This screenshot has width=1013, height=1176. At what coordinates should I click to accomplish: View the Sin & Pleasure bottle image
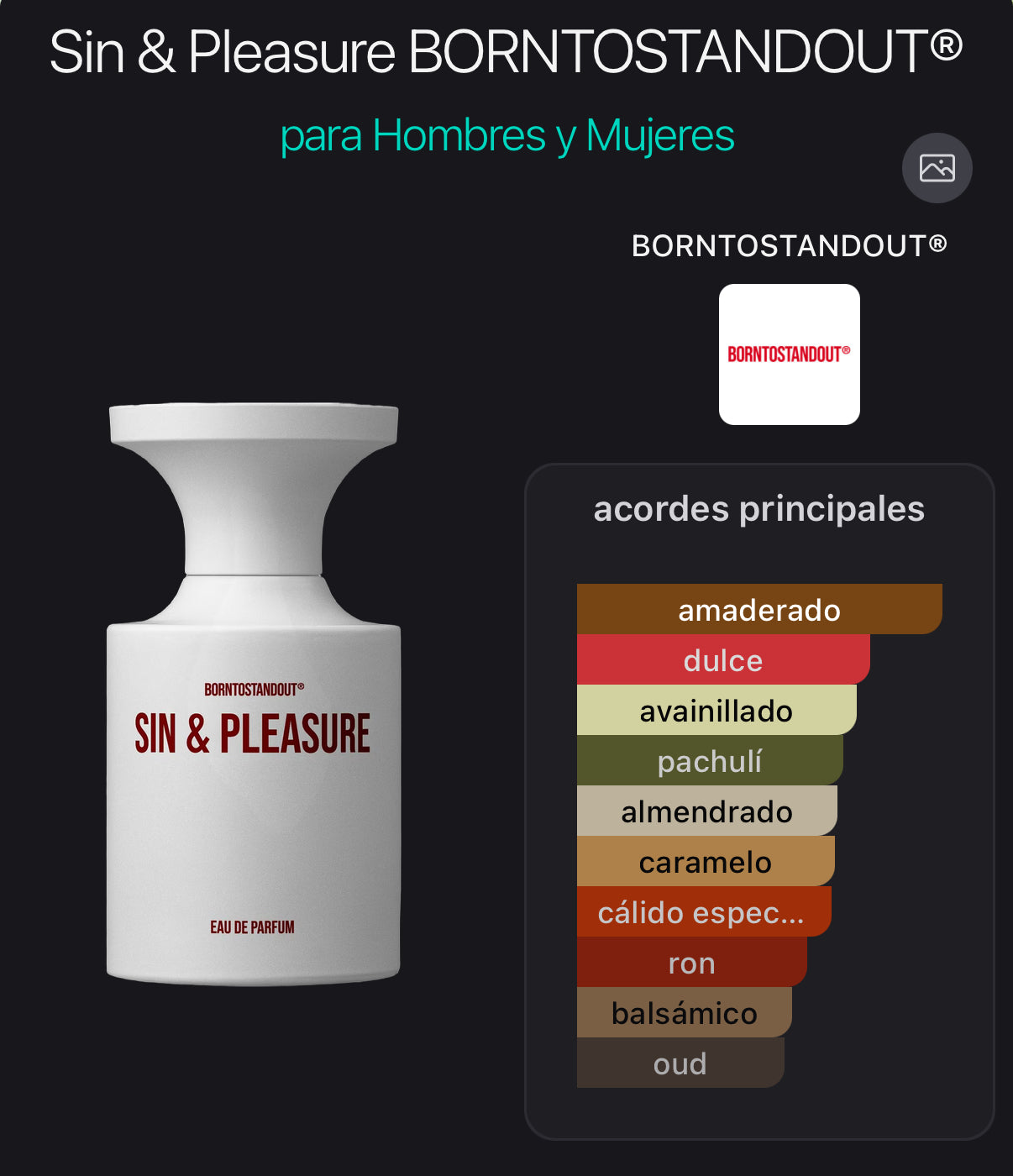pyautogui.click(x=254, y=693)
